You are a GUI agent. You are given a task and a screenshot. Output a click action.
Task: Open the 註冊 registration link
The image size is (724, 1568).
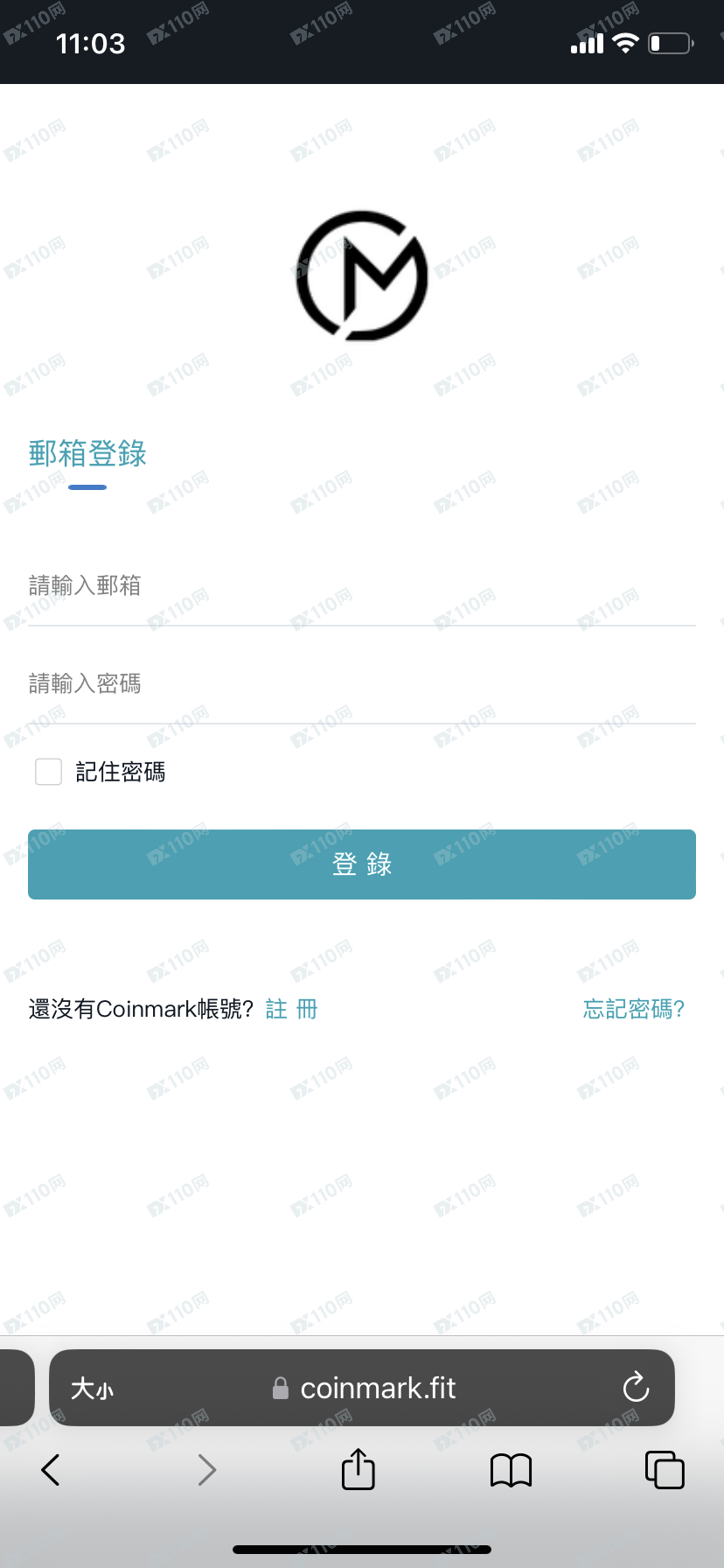[292, 1010]
